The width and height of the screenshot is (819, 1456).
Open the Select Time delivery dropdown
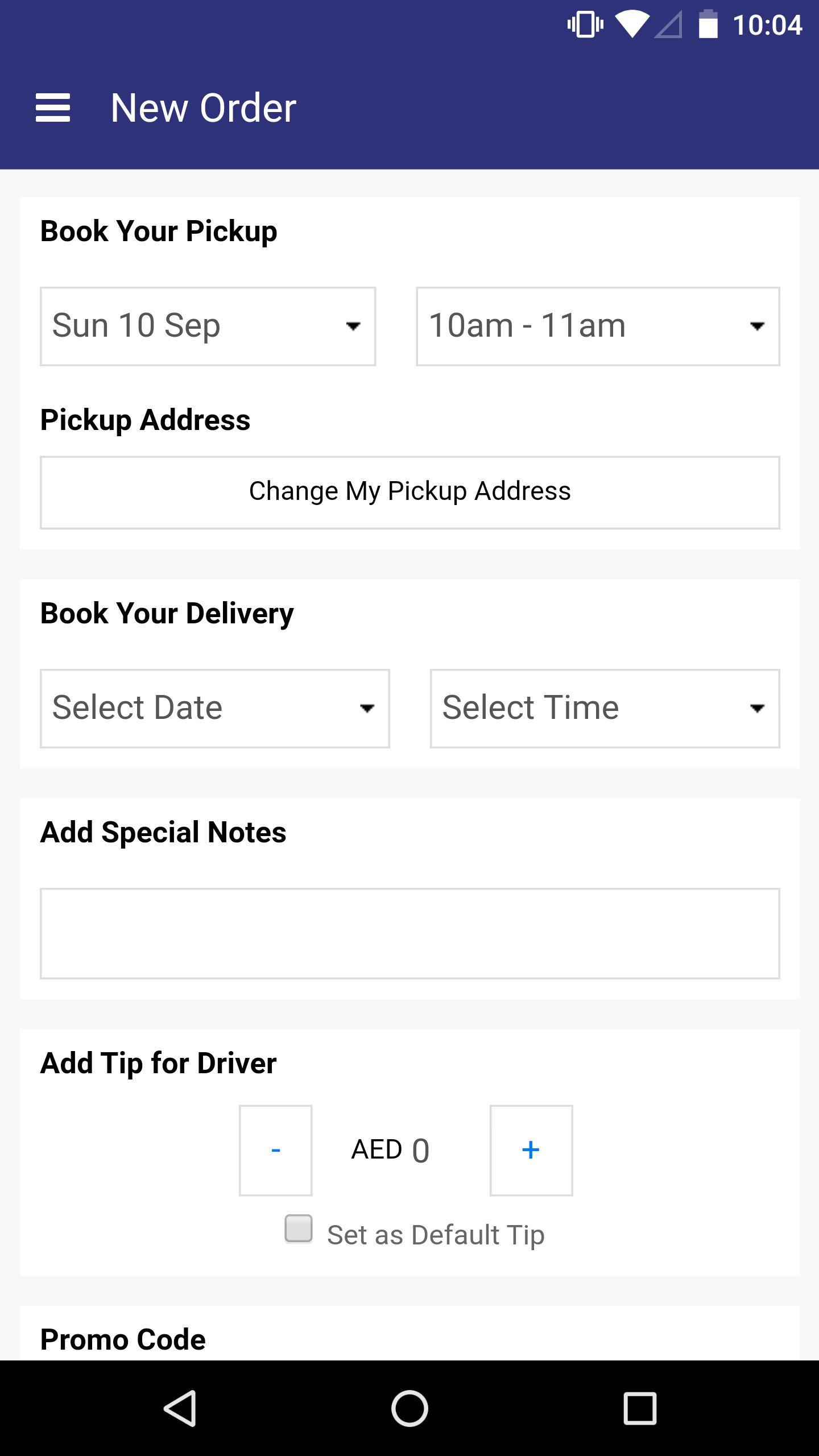point(605,708)
